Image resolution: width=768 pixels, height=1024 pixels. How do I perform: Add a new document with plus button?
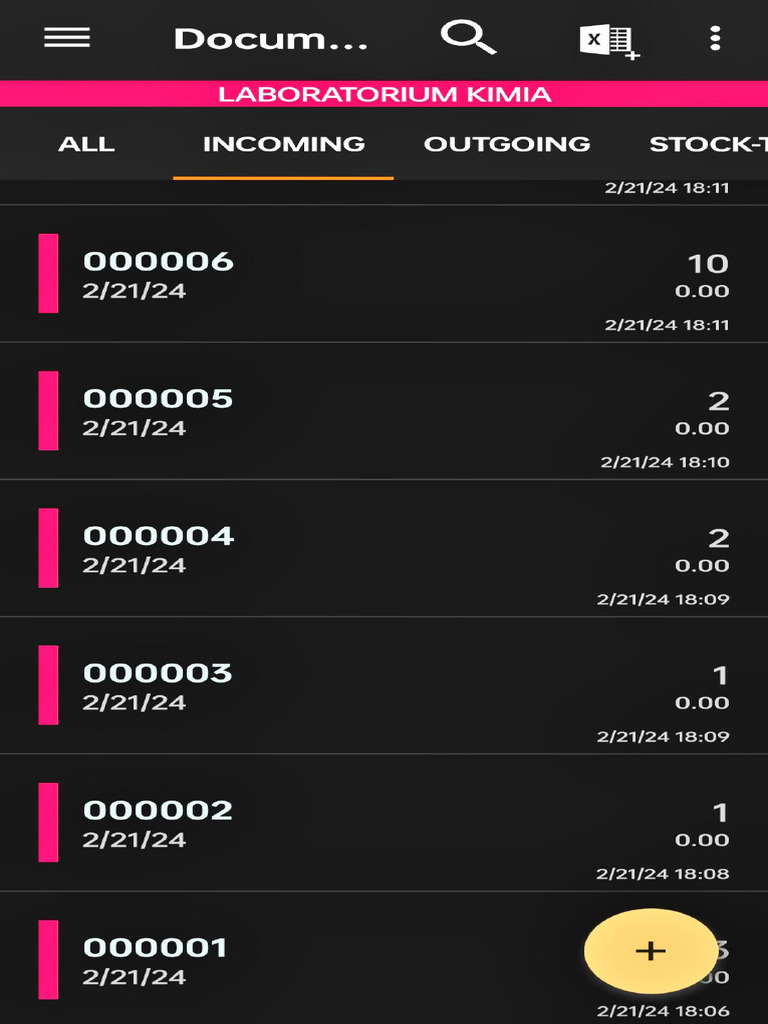[x=650, y=950]
